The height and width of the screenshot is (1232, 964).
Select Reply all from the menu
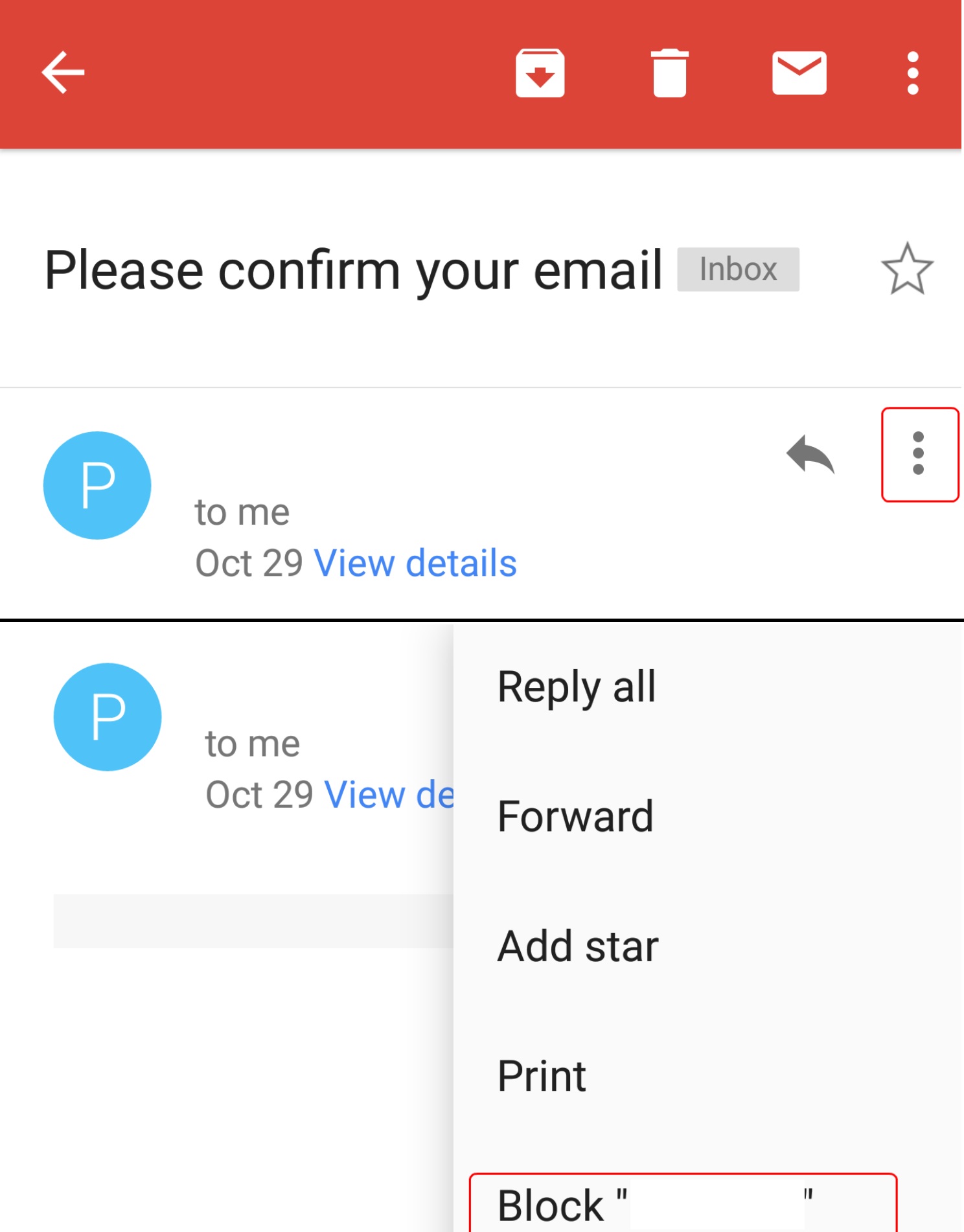(x=576, y=686)
